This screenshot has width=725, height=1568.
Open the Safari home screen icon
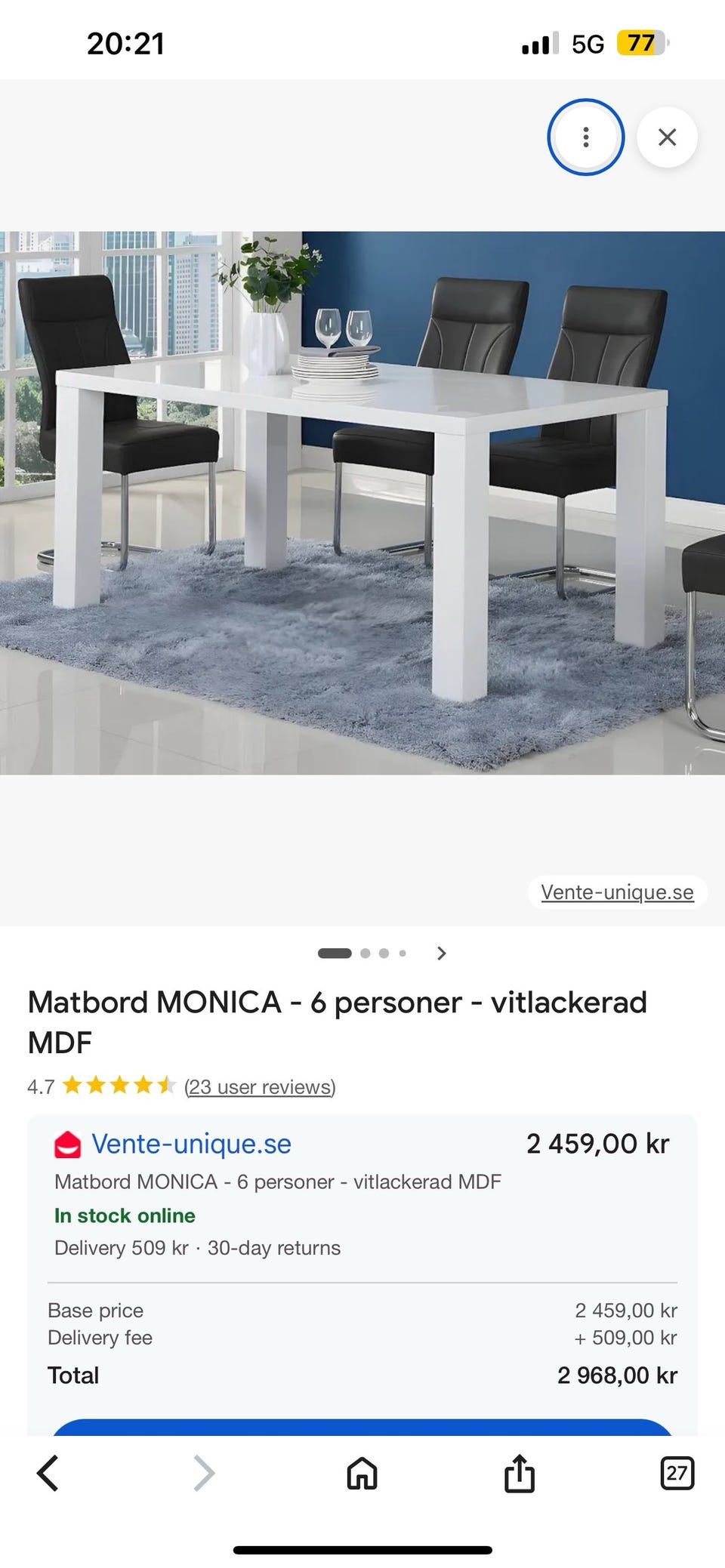tap(361, 1472)
